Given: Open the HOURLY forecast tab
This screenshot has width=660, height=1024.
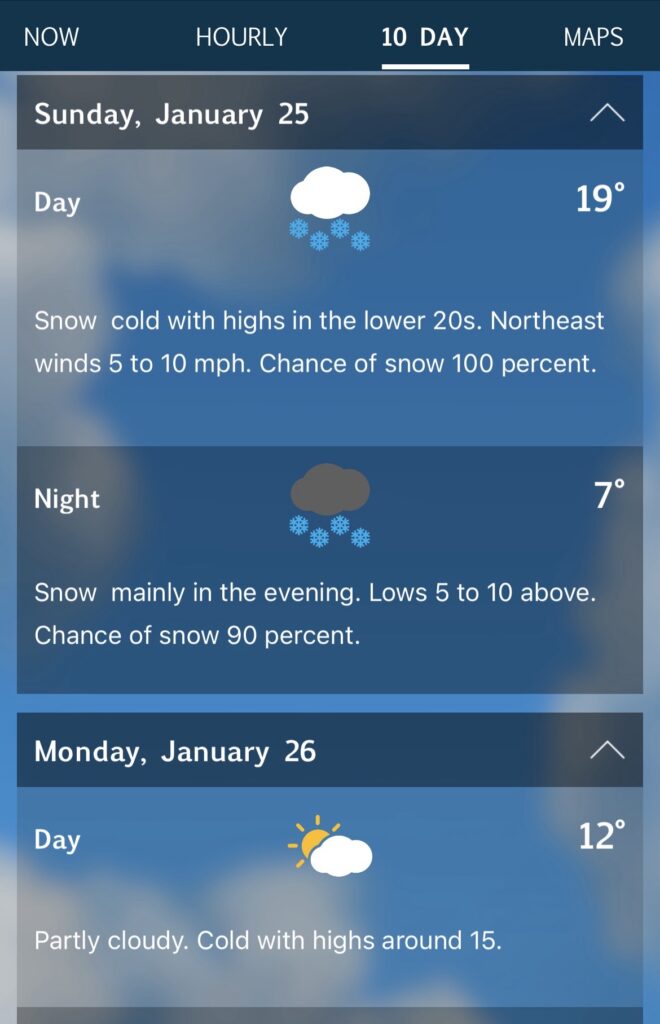Looking at the screenshot, I should (x=241, y=38).
